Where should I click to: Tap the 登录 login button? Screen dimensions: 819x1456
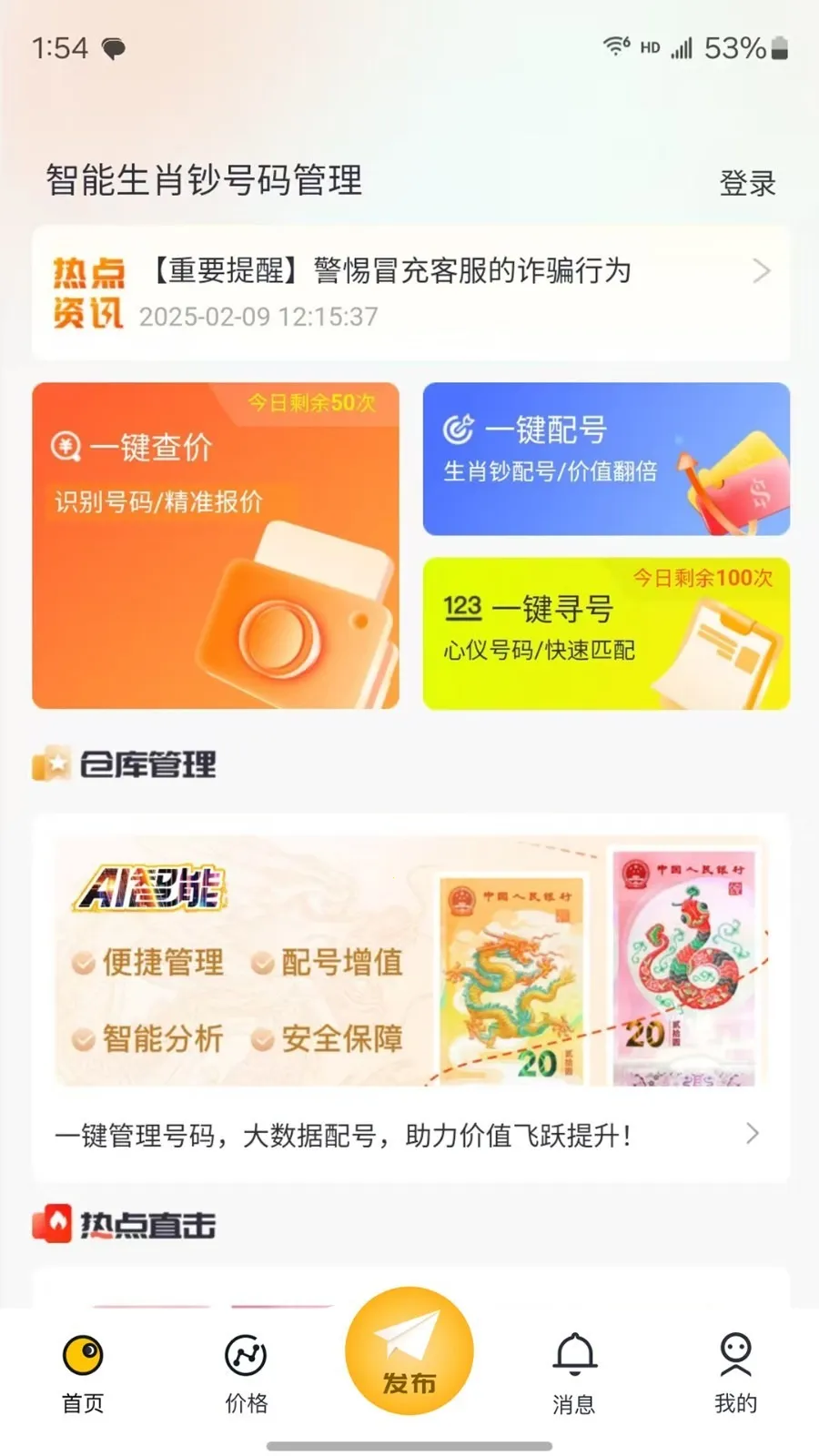coord(749,183)
